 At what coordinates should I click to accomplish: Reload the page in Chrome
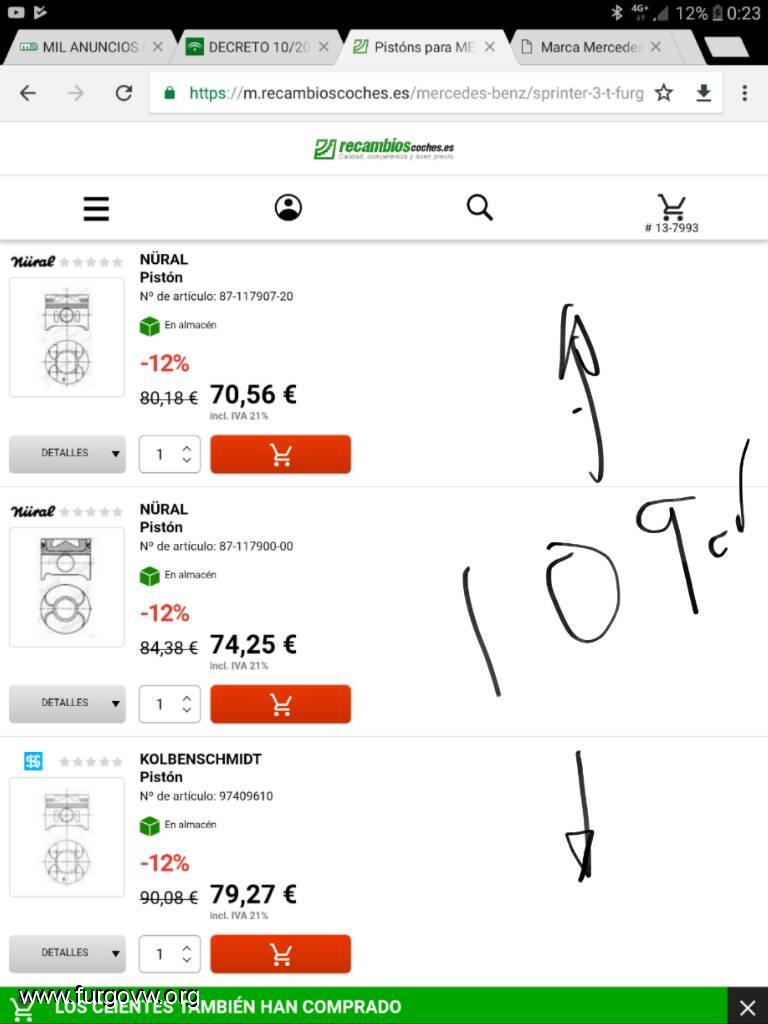(x=124, y=93)
